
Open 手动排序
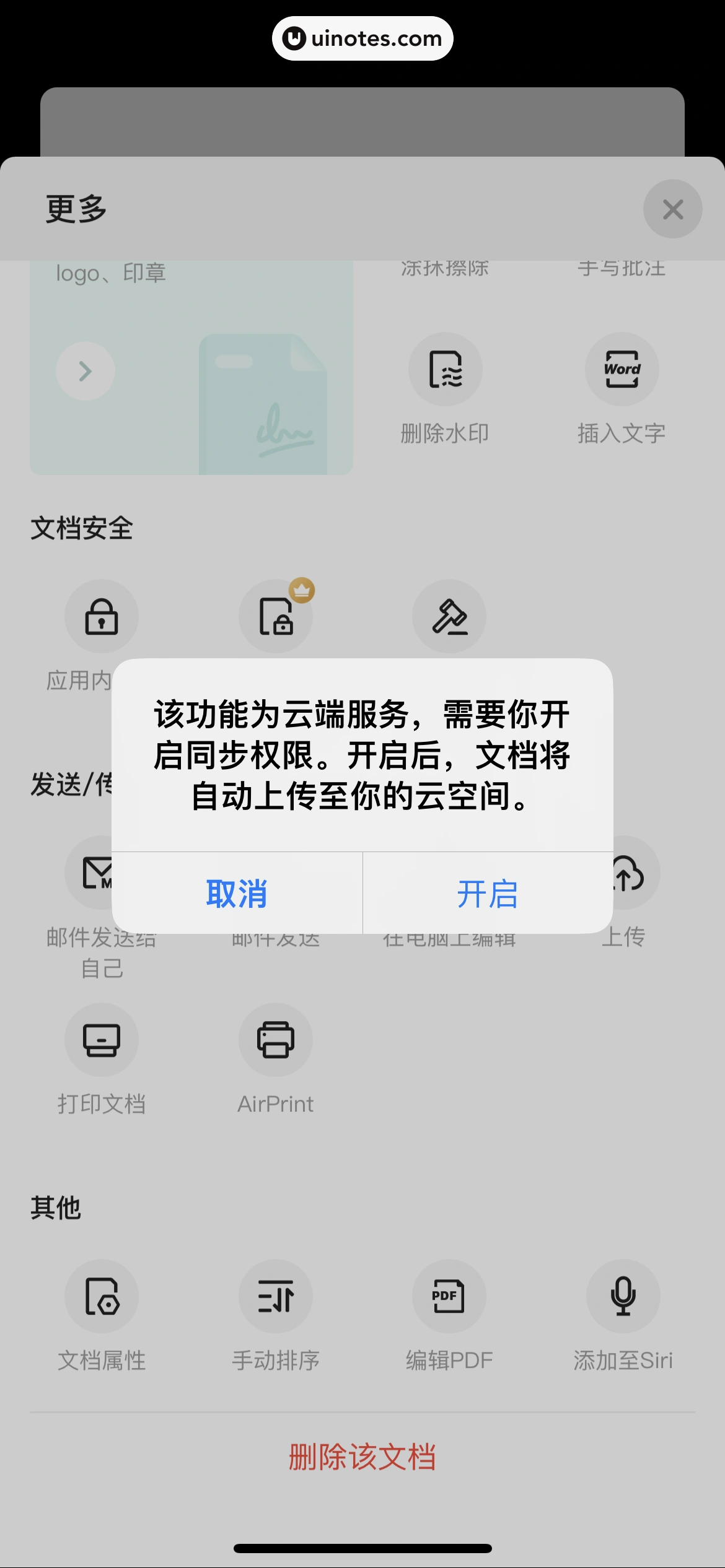pyautogui.click(x=276, y=1296)
